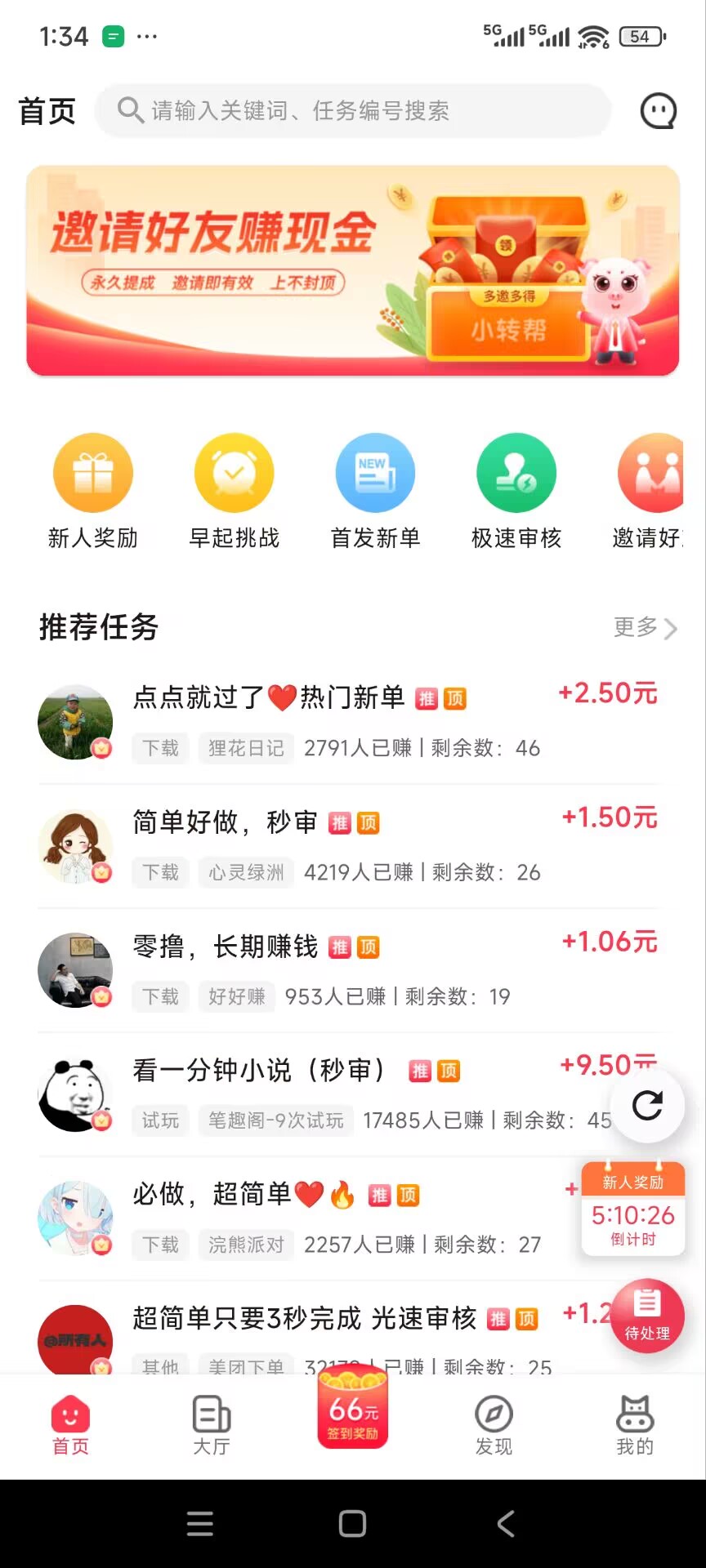The width and height of the screenshot is (706, 1568).
Task: Go to the 我的 tab
Action: (x=635, y=1426)
